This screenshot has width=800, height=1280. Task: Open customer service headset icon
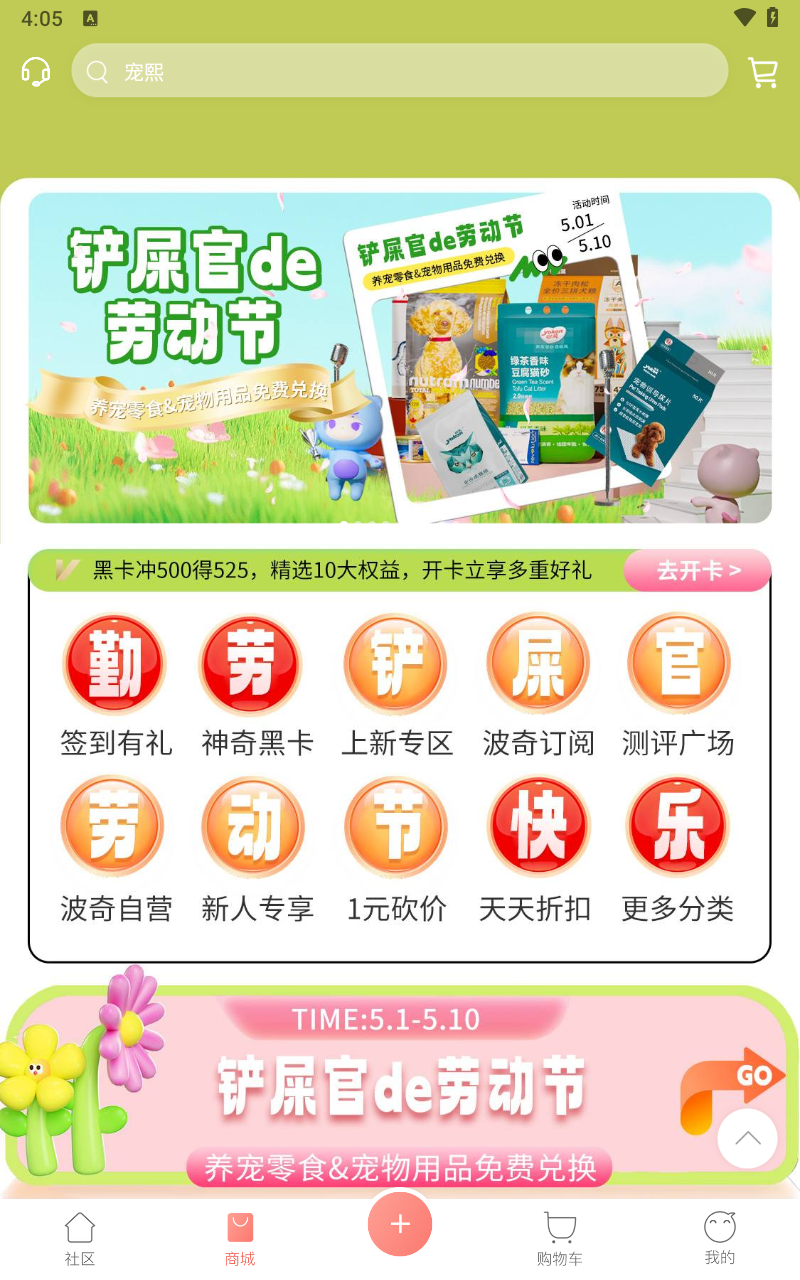pyautogui.click(x=36, y=71)
